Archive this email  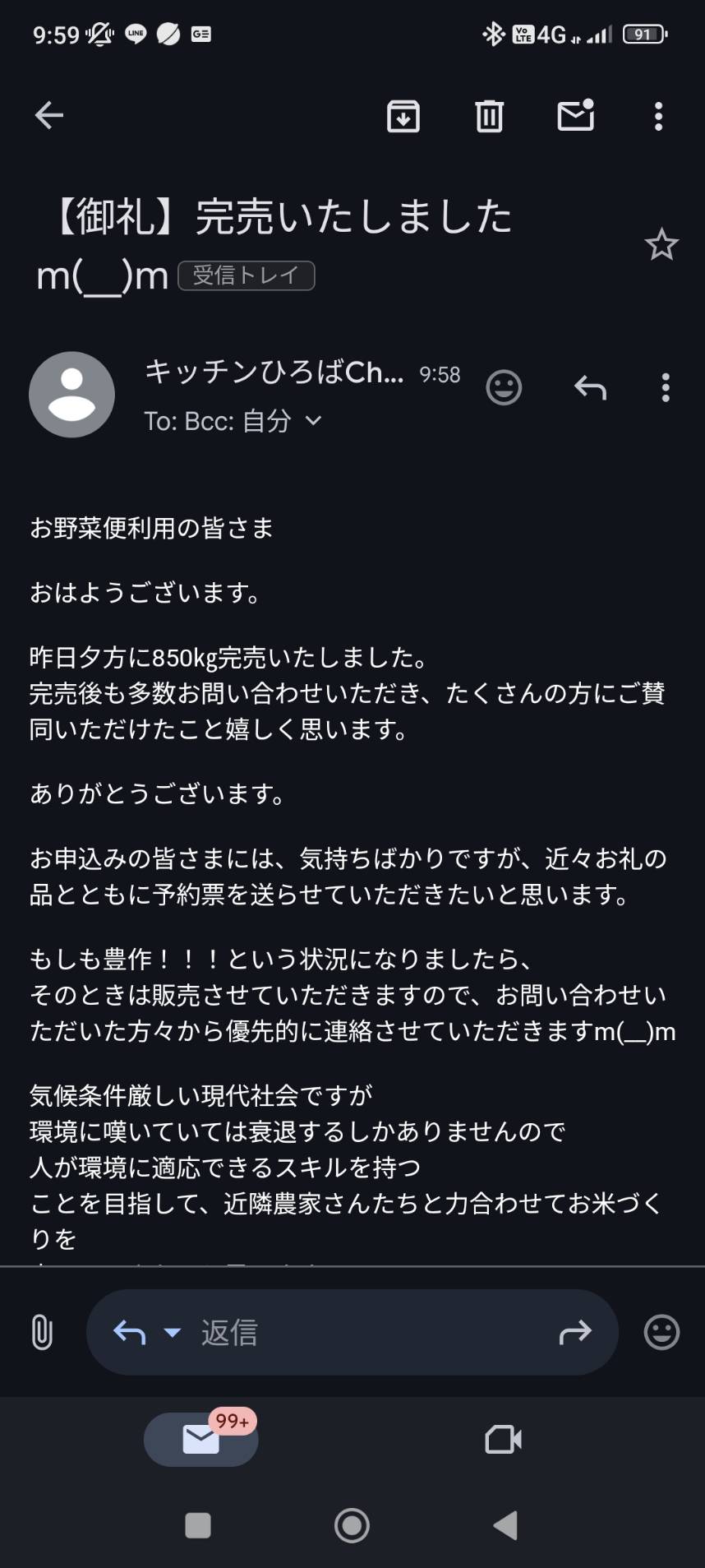403,116
